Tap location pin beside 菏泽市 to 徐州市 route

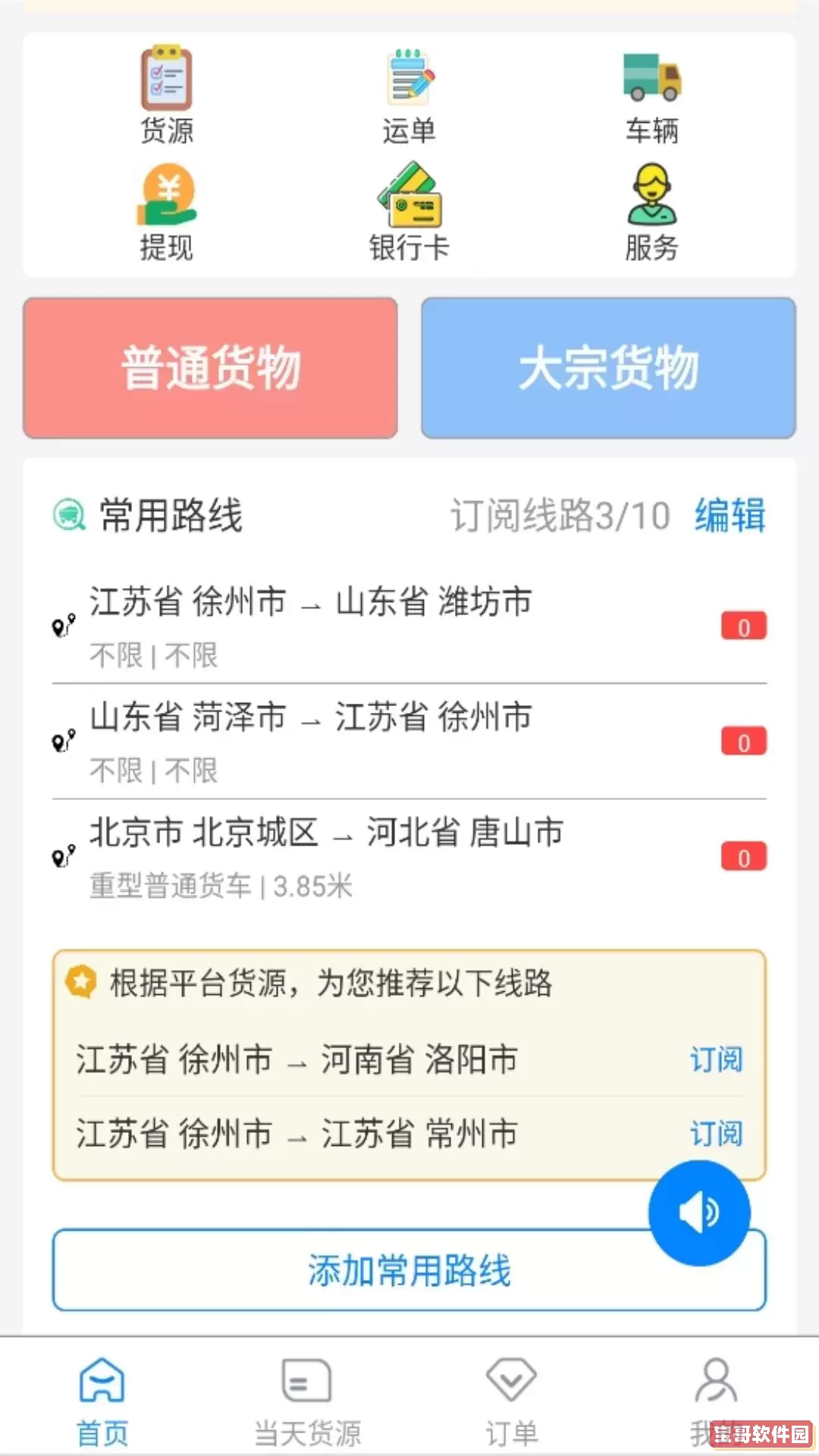tap(64, 740)
